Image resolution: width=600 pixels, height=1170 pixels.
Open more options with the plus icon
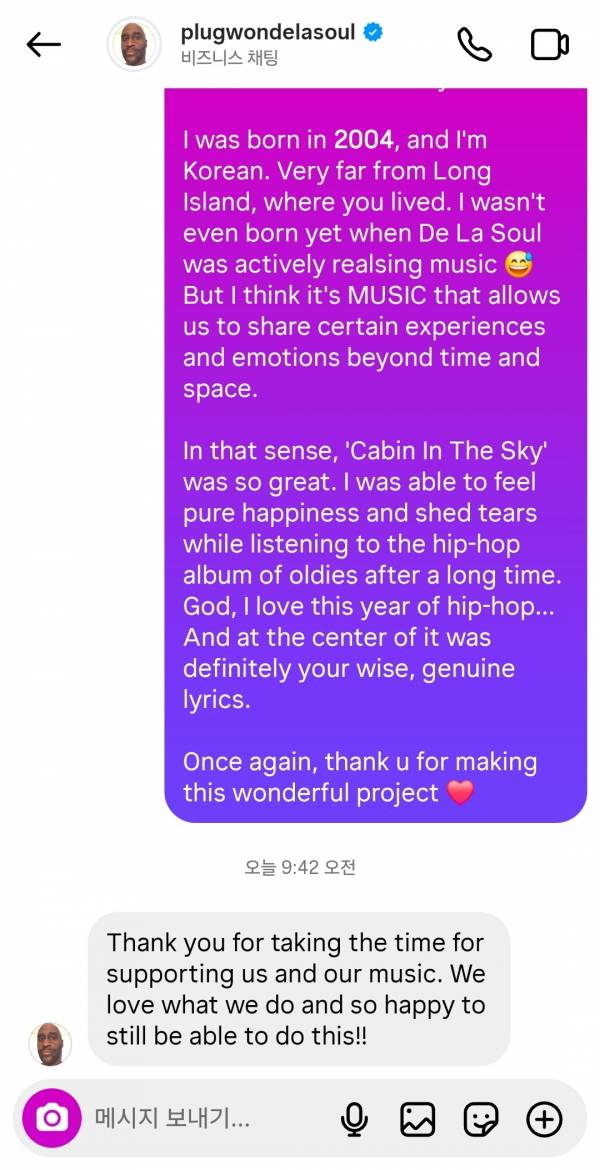545,1119
